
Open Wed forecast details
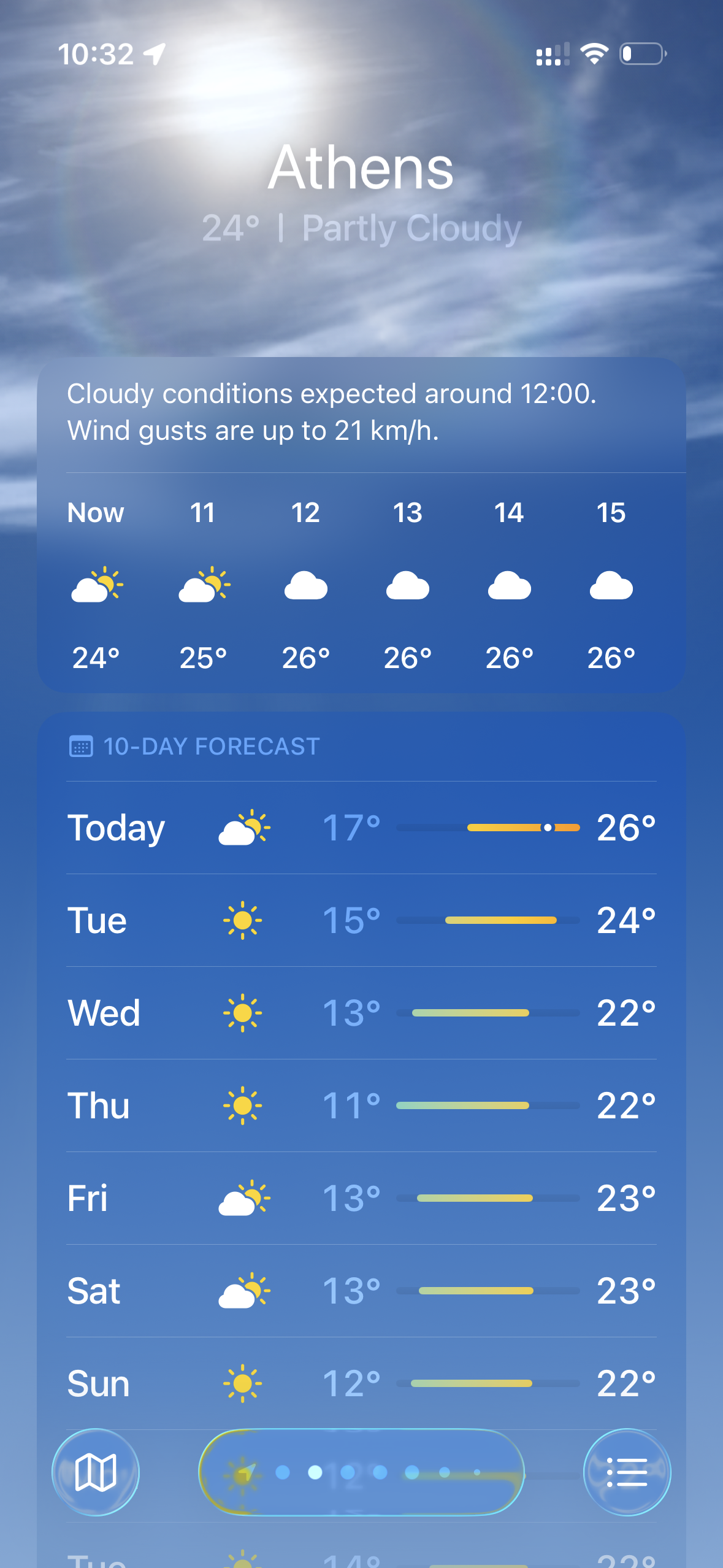[361, 1013]
